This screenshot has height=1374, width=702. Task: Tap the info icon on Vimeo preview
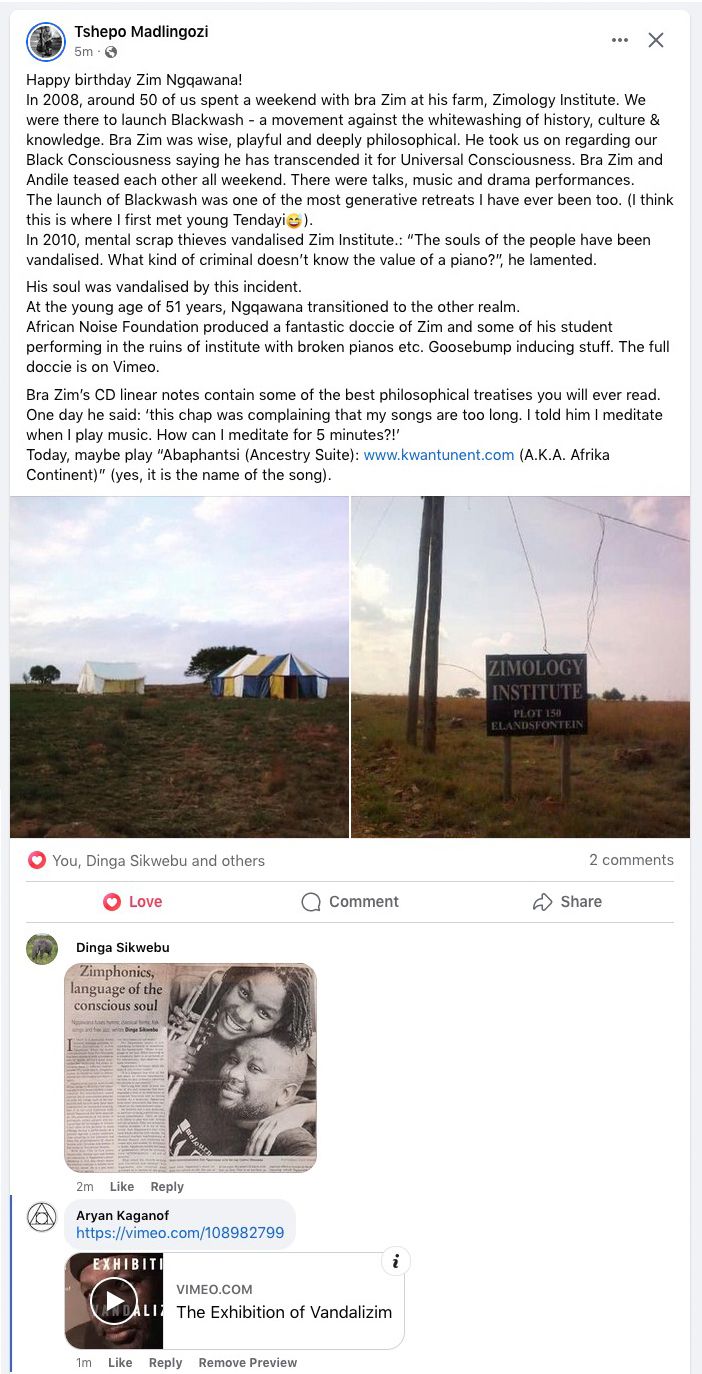[x=395, y=1261]
